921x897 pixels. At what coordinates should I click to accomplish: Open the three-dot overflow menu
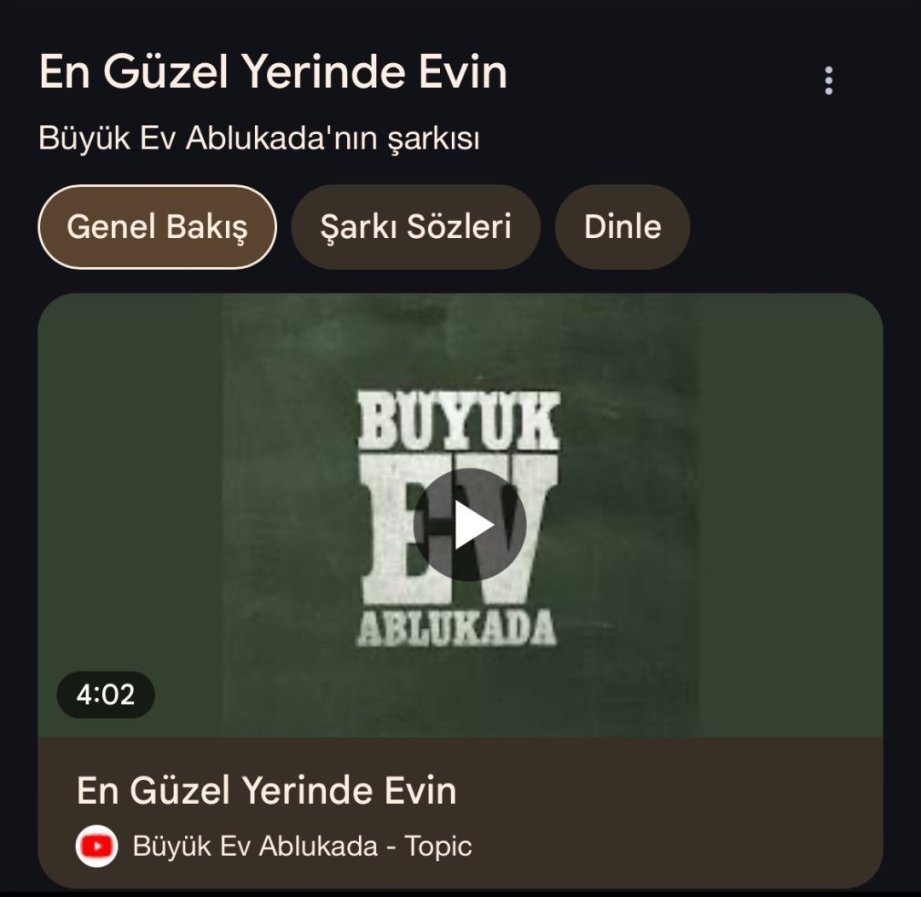[x=828, y=81]
